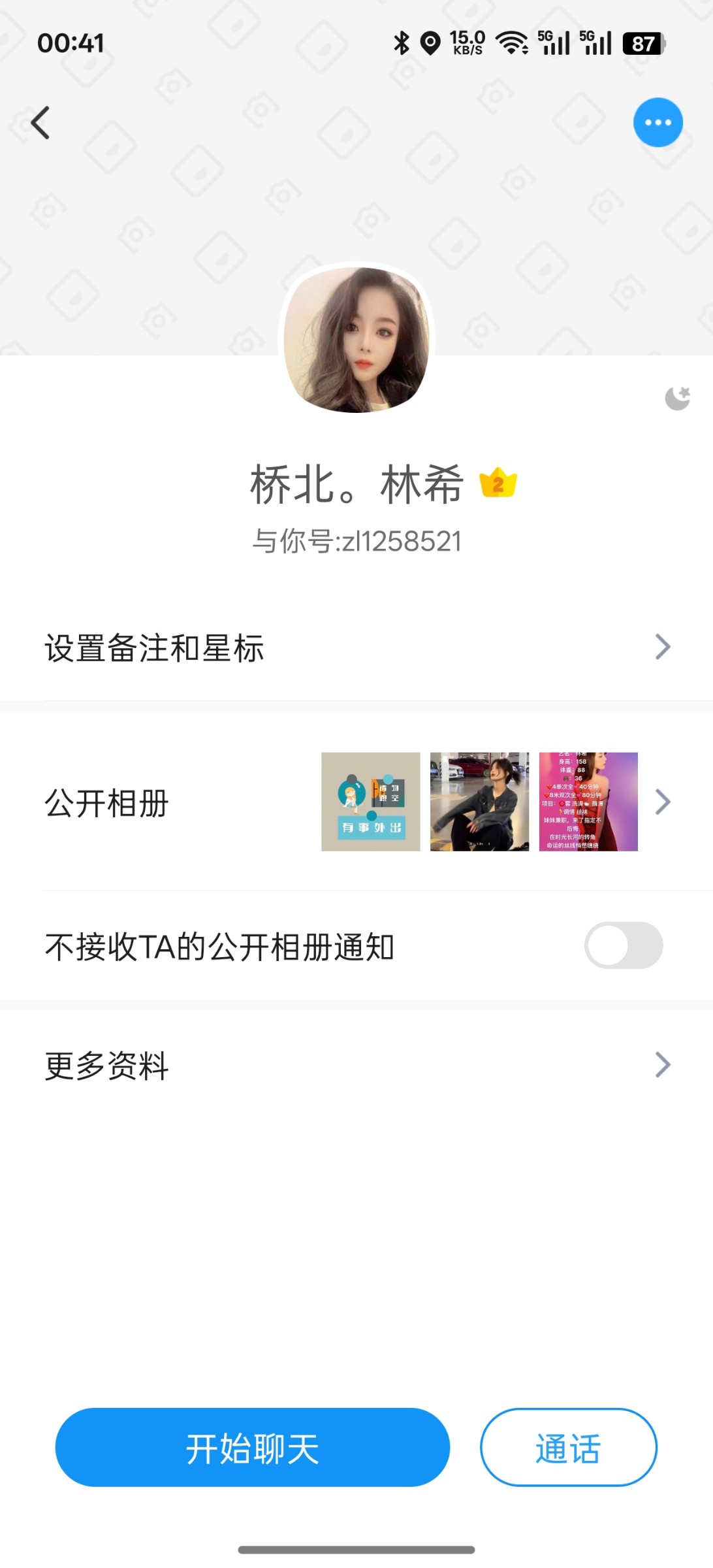Open the blue three-dot more menu

click(658, 123)
